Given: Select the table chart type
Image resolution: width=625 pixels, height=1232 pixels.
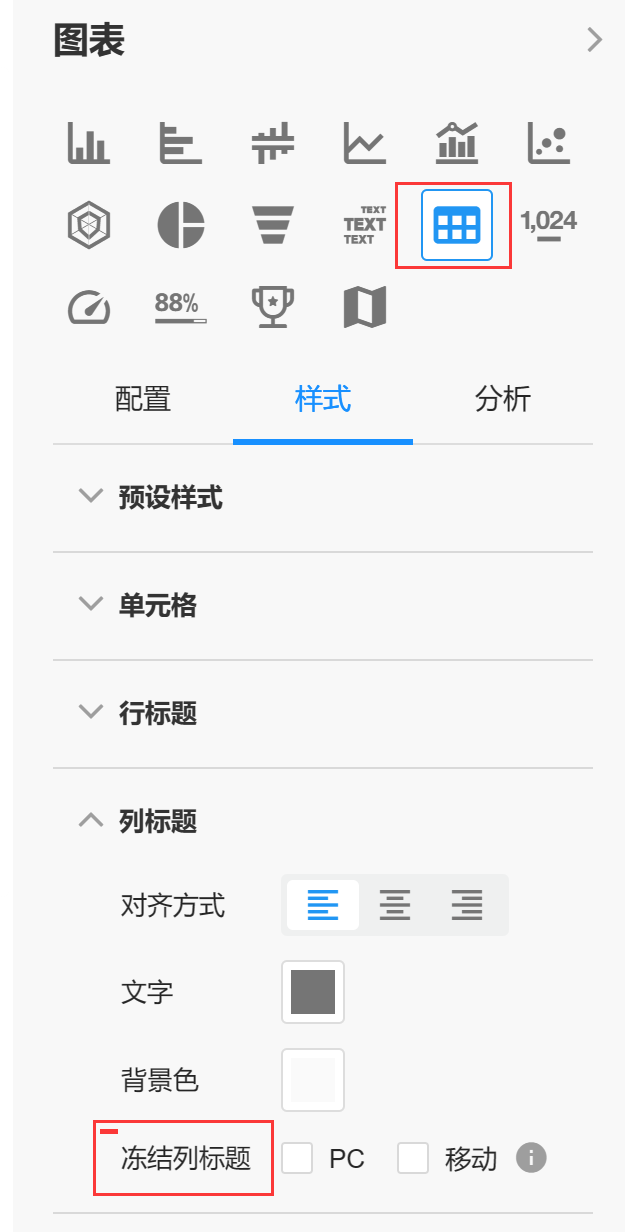Looking at the screenshot, I should pos(457,225).
